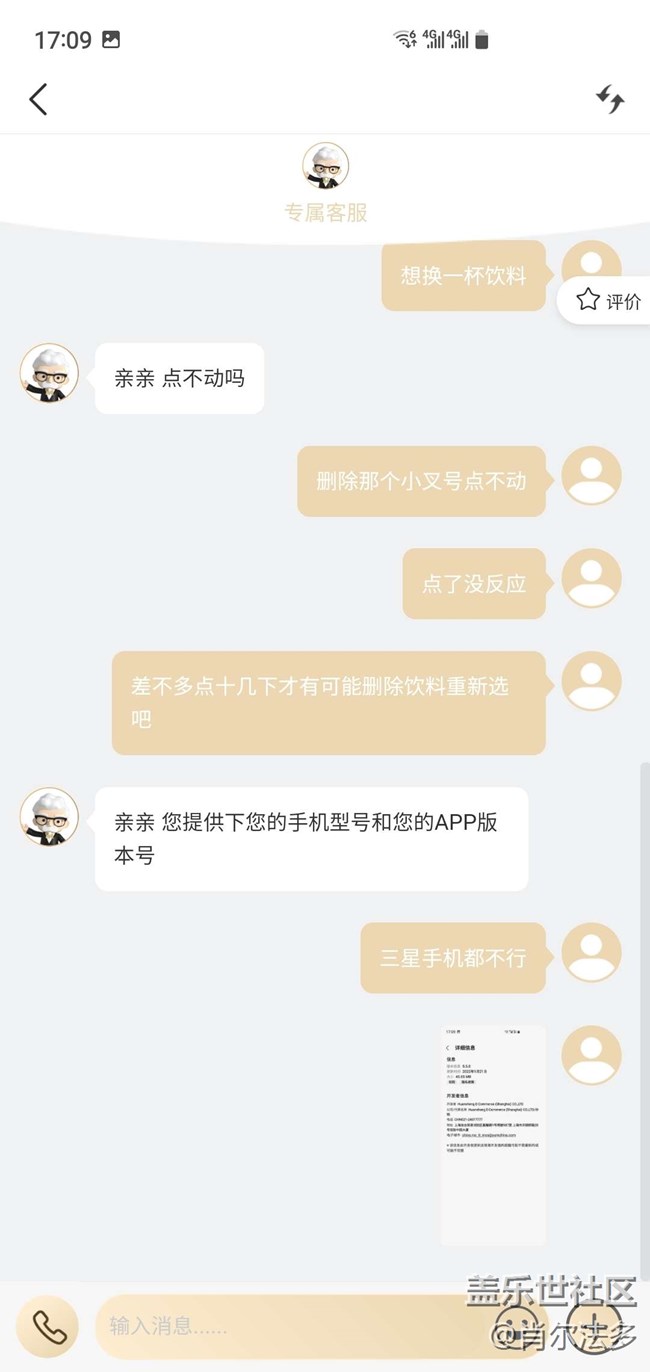Tap the switch arrows icon at top right

coord(610,99)
